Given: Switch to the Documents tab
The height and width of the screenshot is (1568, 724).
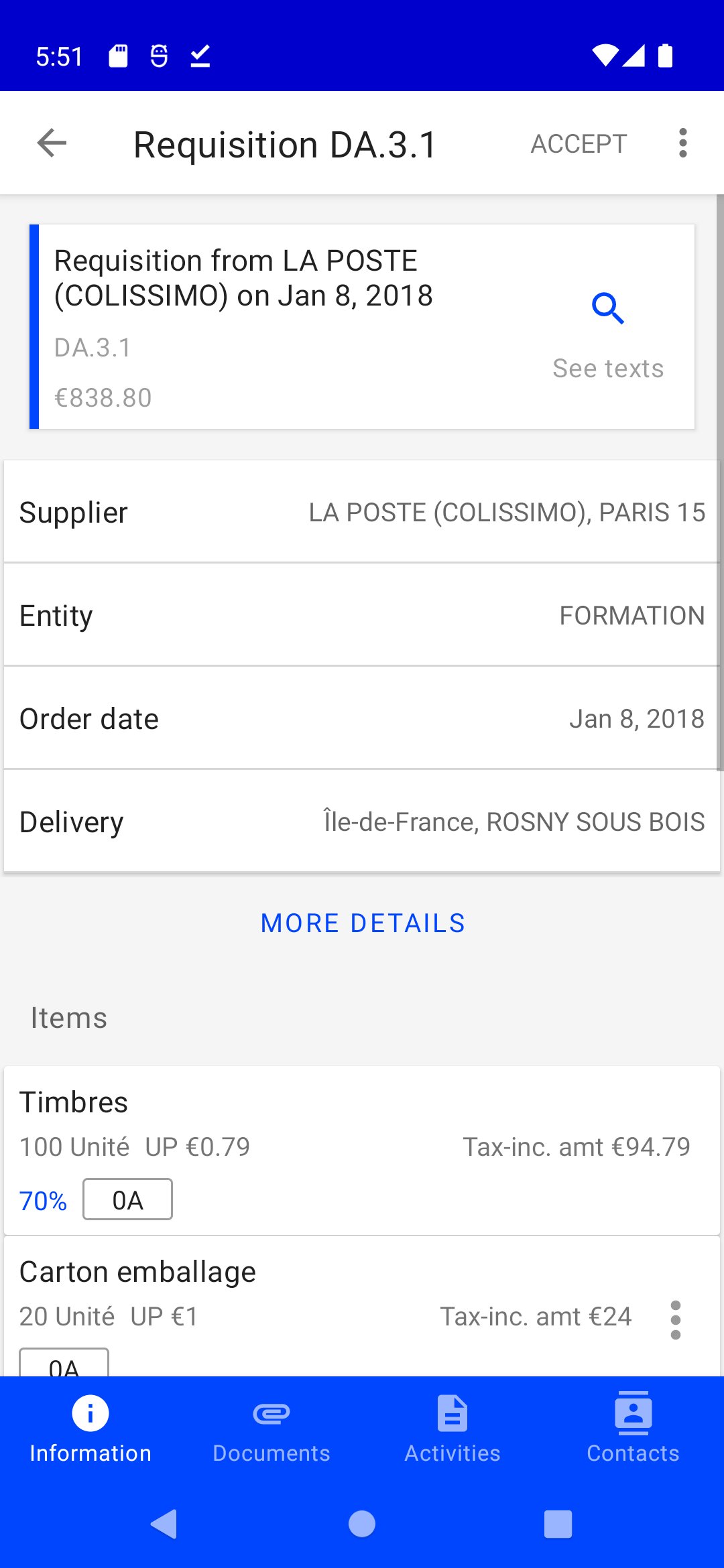Looking at the screenshot, I should pyautogui.click(x=271, y=1427).
